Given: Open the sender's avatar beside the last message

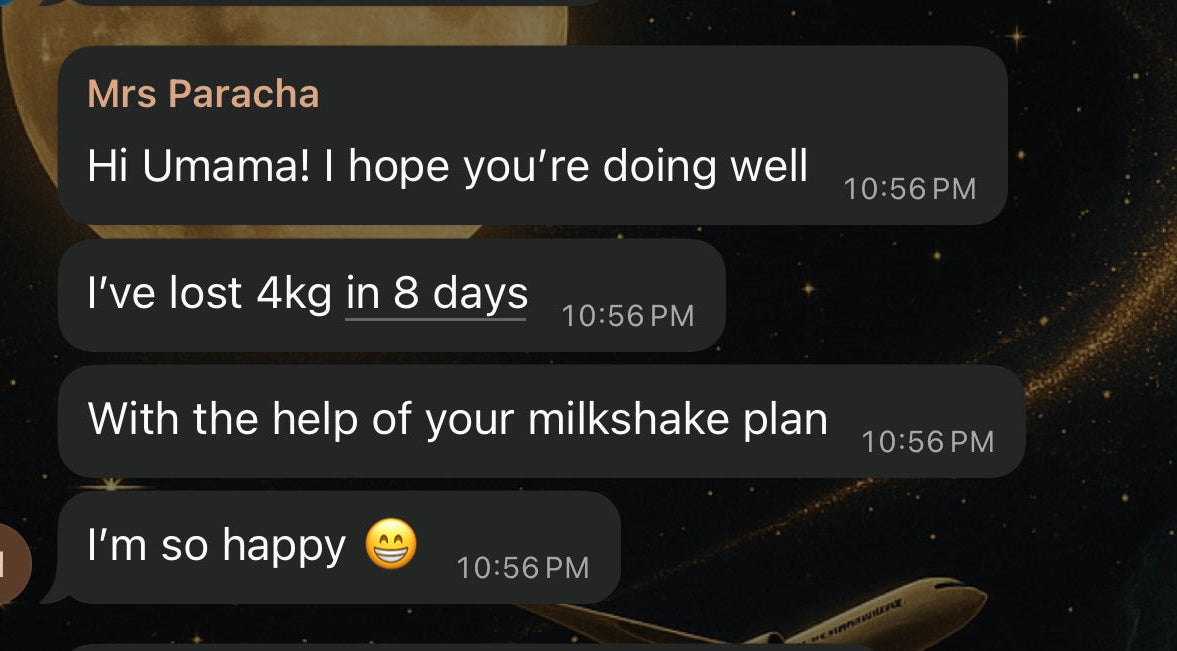Looking at the screenshot, I should (12, 564).
